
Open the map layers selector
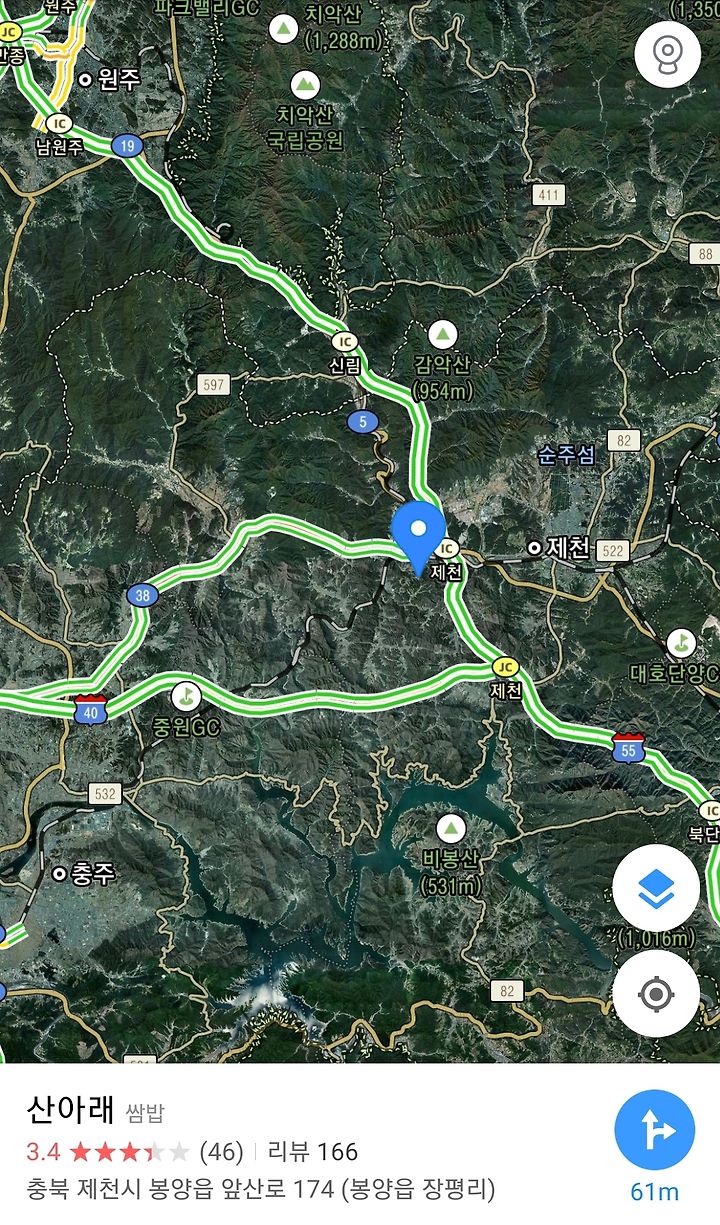pyautogui.click(x=656, y=888)
